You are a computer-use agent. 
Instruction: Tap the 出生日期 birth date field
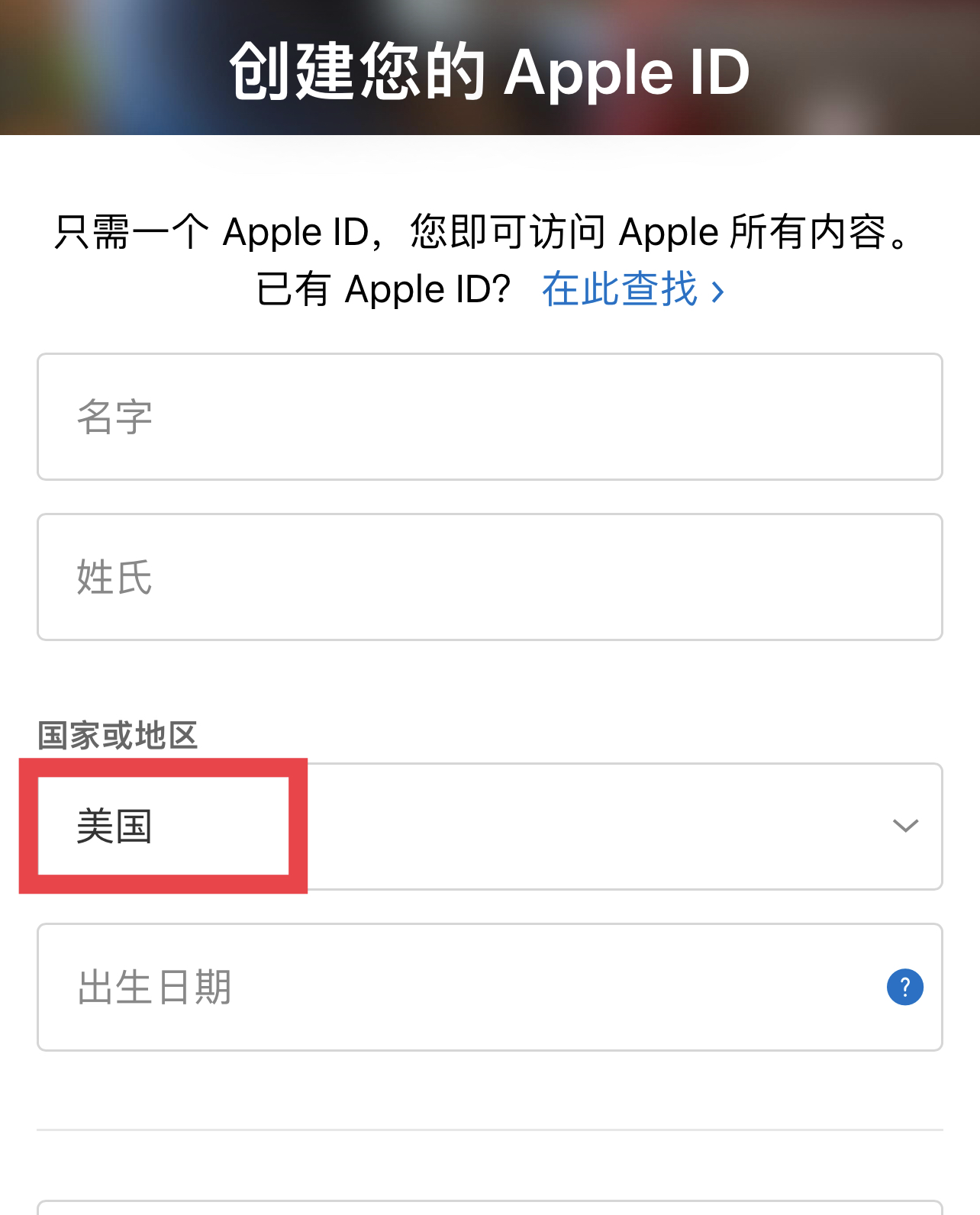(x=458, y=987)
